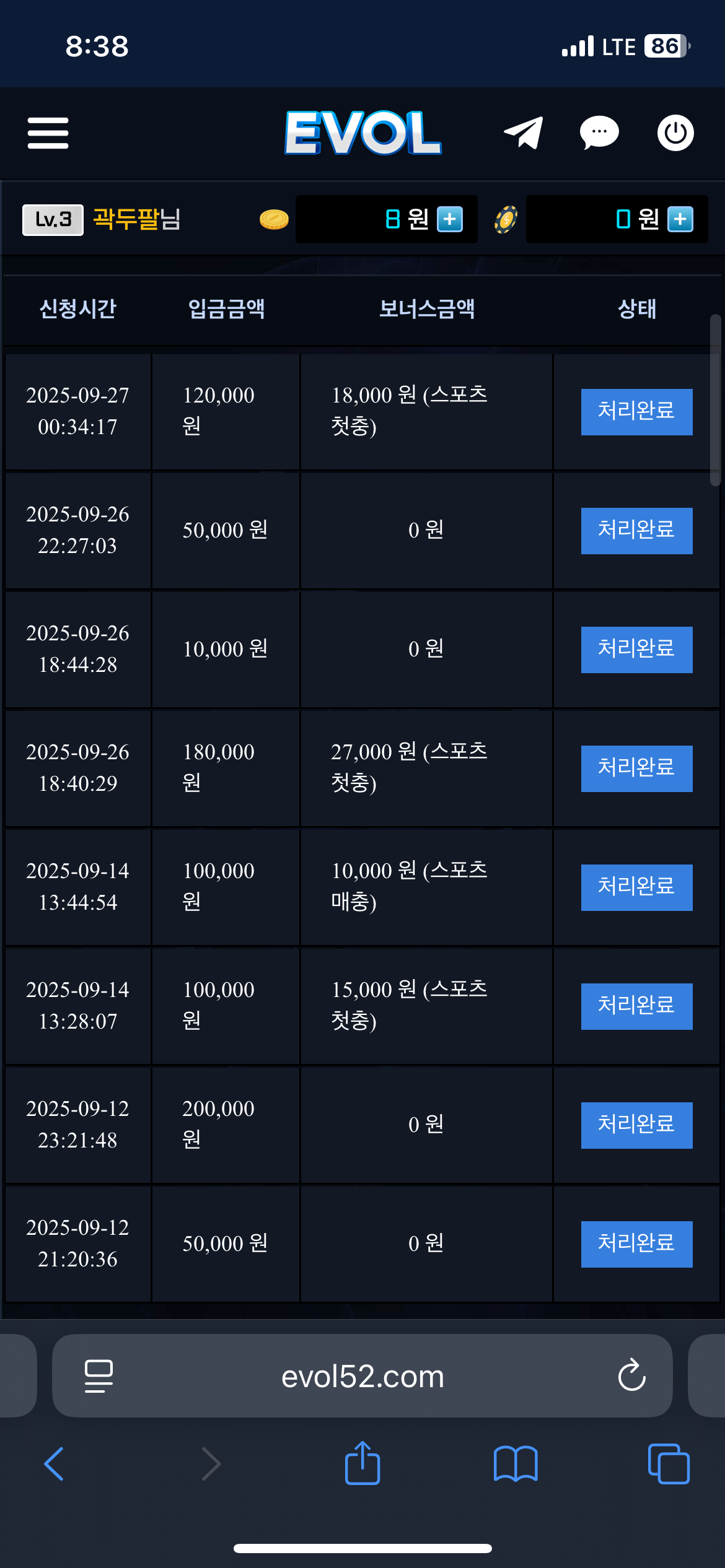Tap 처리완료 for the 22:27:03 deposit
This screenshot has width=725, height=1568.
(x=636, y=531)
